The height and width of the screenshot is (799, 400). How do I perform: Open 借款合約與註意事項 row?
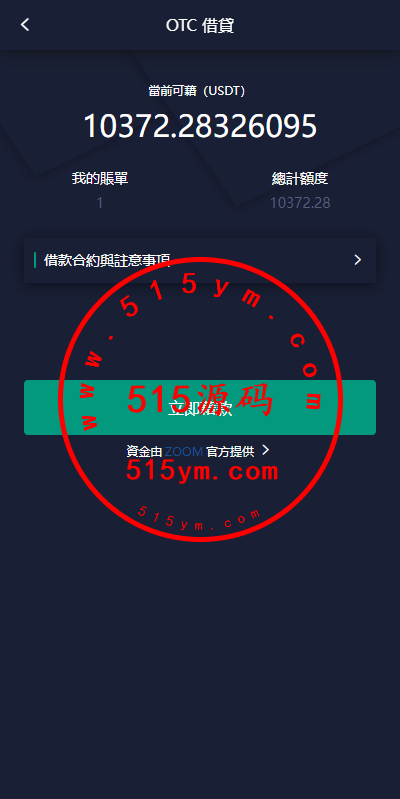coord(200,260)
